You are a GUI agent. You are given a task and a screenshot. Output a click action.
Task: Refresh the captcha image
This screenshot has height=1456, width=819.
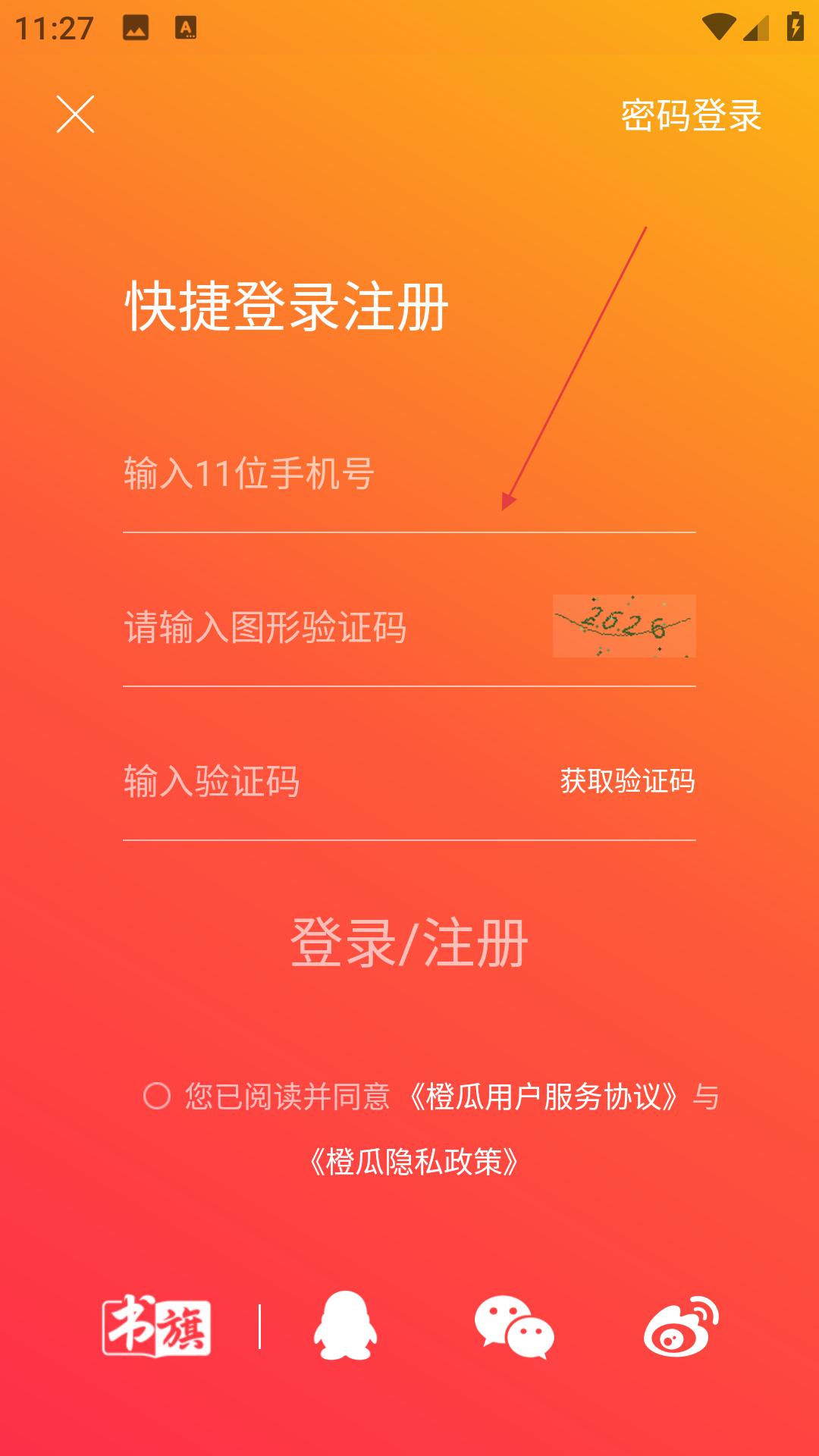[623, 626]
